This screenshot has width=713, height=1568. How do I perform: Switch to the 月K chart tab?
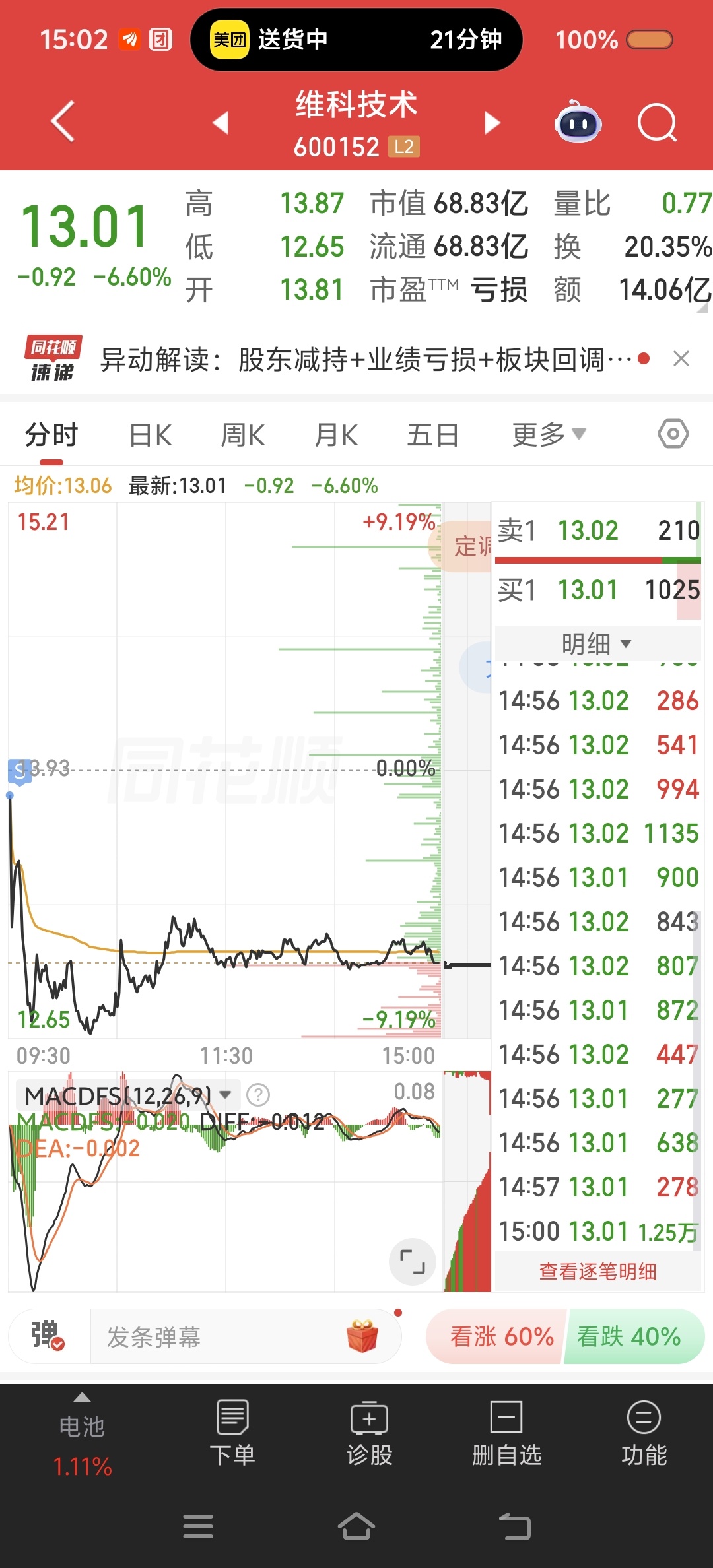coord(336,436)
